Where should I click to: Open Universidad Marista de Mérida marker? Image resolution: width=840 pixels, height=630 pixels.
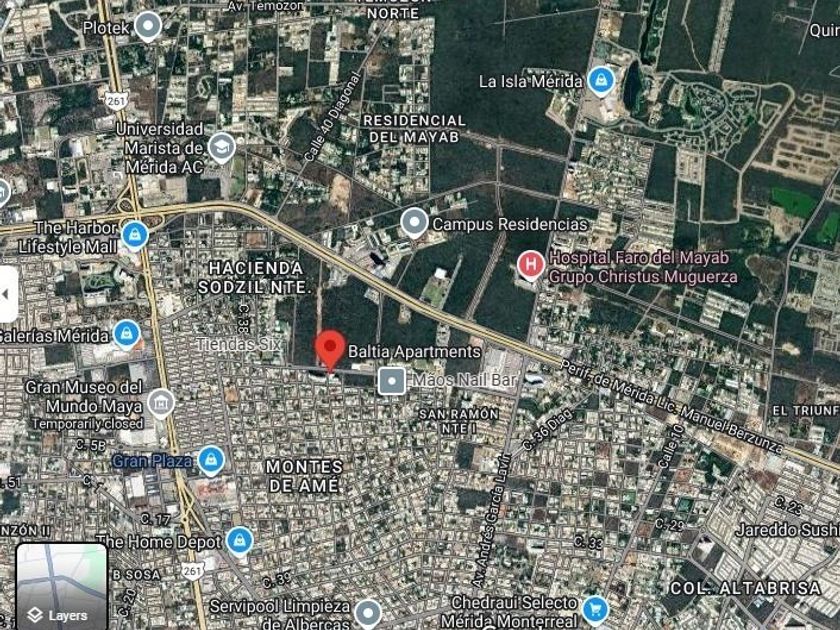221,148
